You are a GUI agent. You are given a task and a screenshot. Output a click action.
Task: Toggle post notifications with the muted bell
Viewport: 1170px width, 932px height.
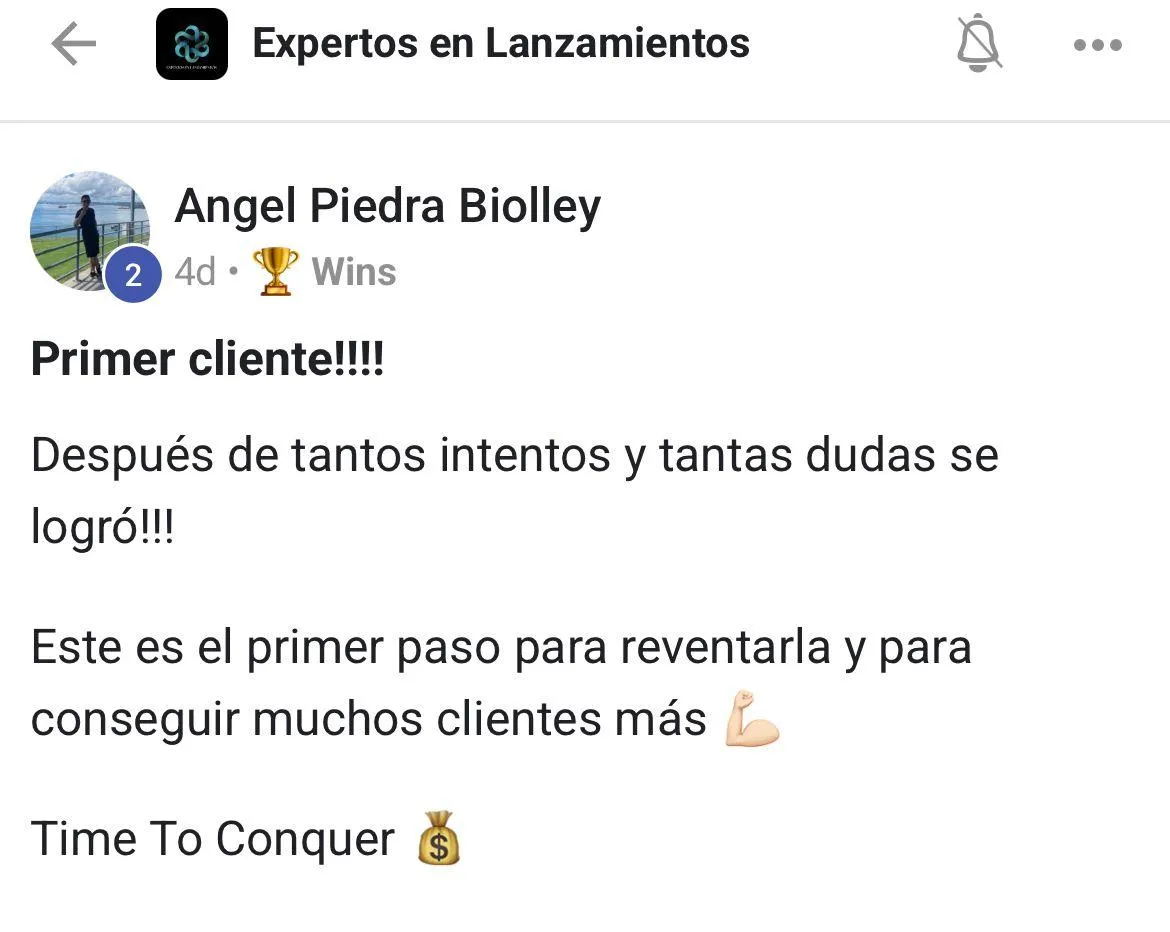point(979,45)
